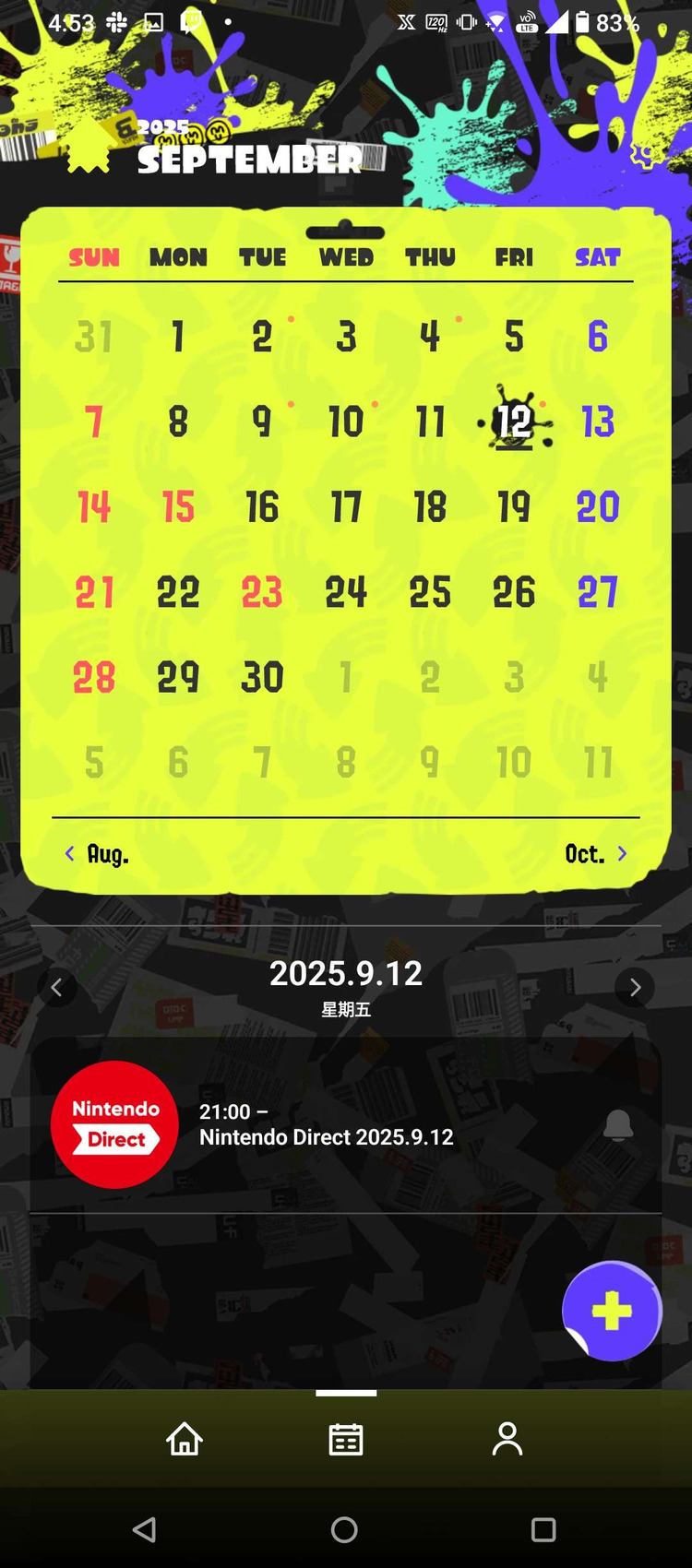Select September 30 on the calendar
Screen dimensions: 692x1568
(262, 678)
